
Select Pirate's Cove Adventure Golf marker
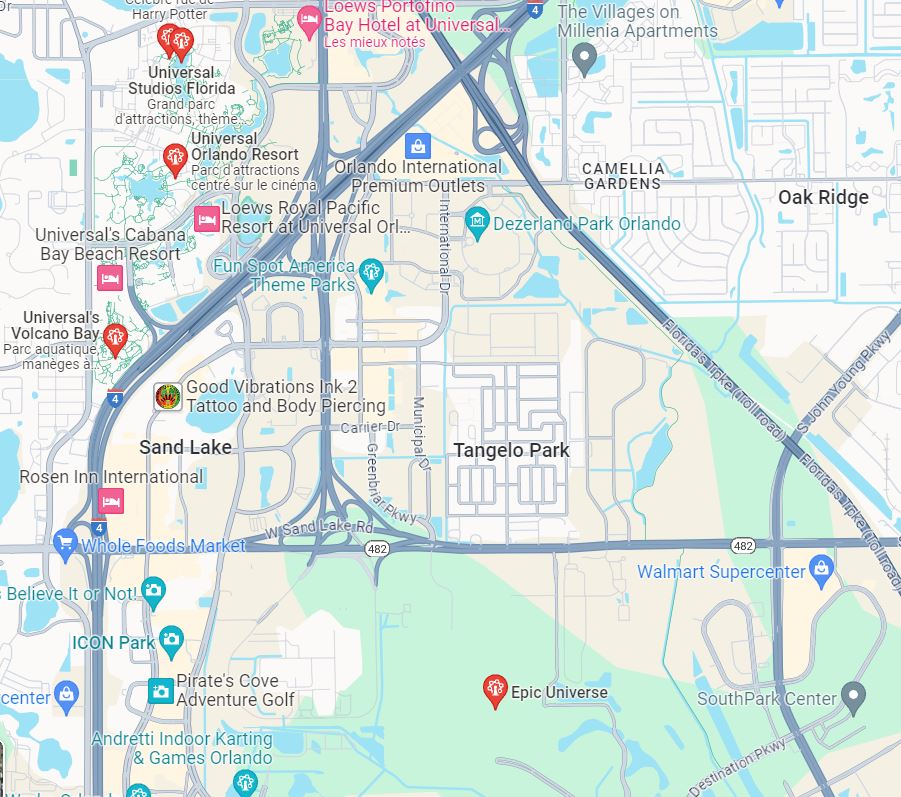[160, 690]
